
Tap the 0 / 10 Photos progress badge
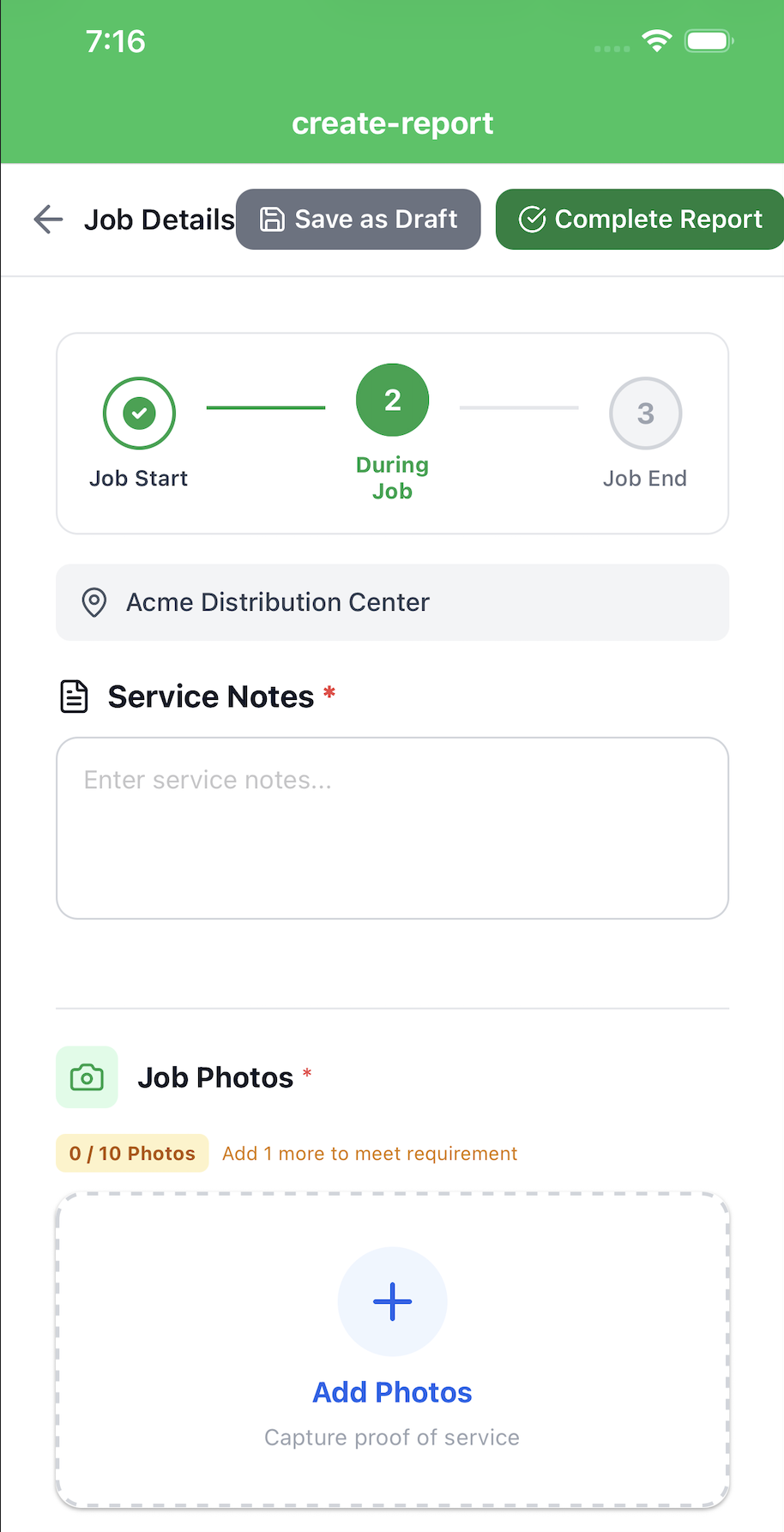[x=131, y=1153]
